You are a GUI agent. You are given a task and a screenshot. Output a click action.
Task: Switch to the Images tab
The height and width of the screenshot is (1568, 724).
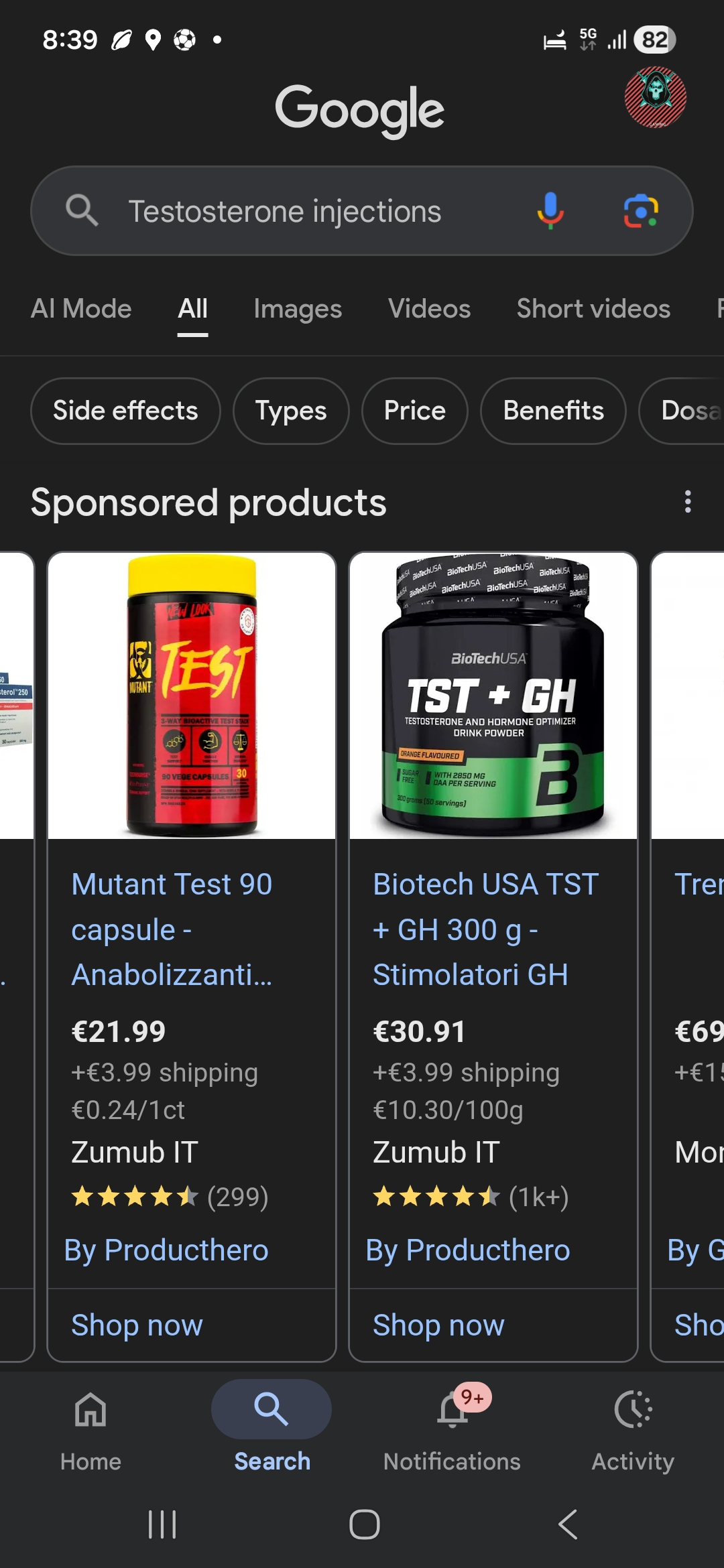tap(298, 309)
